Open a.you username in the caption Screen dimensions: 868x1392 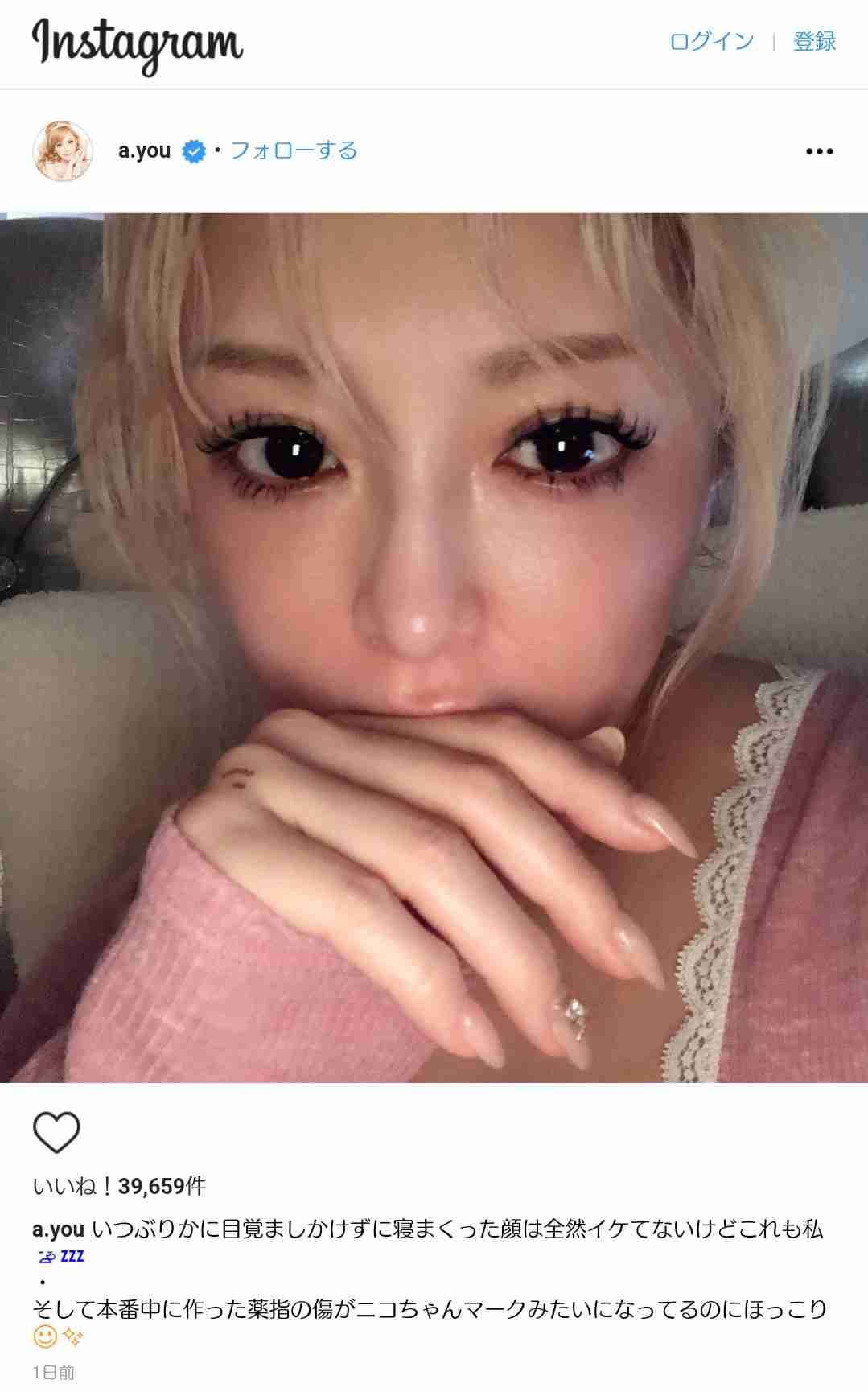coord(58,1229)
